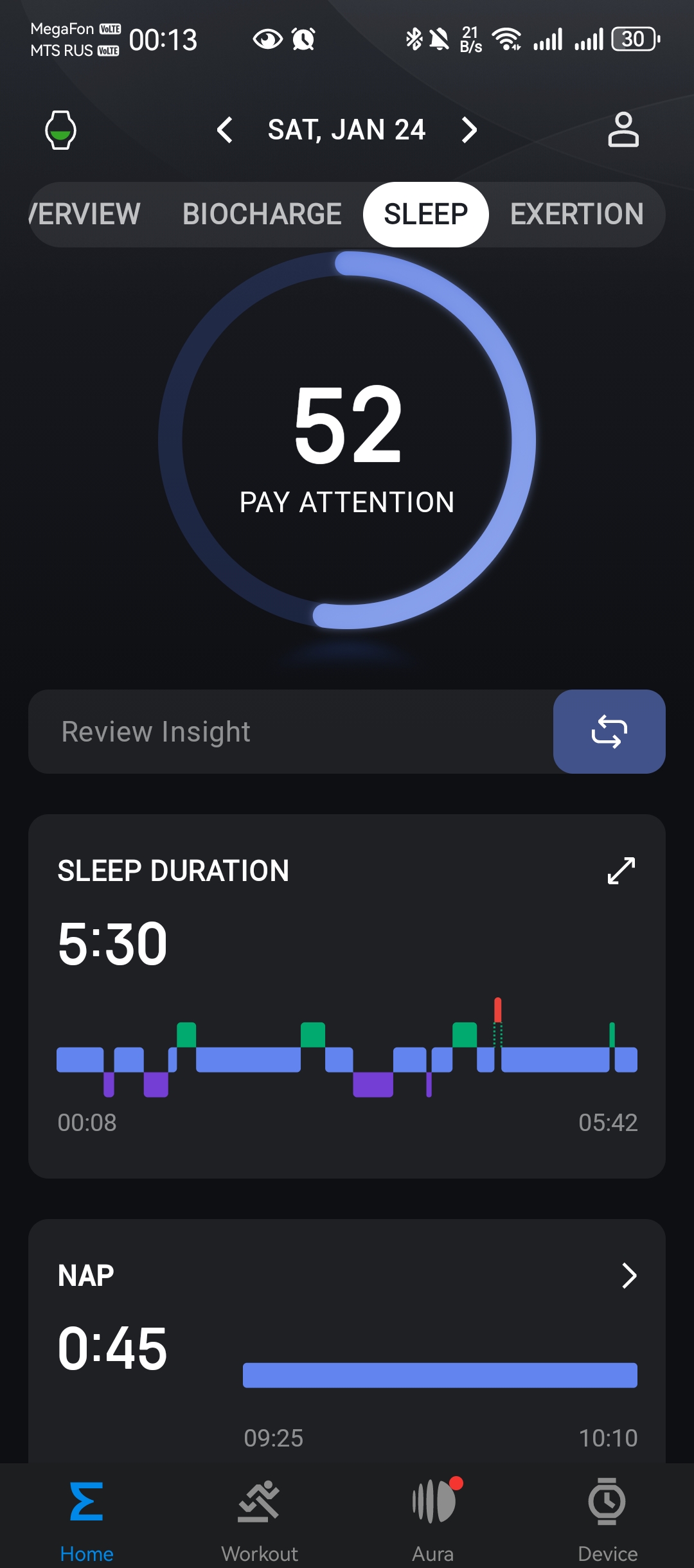
Task: Select the Sleep tab
Action: point(425,214)
